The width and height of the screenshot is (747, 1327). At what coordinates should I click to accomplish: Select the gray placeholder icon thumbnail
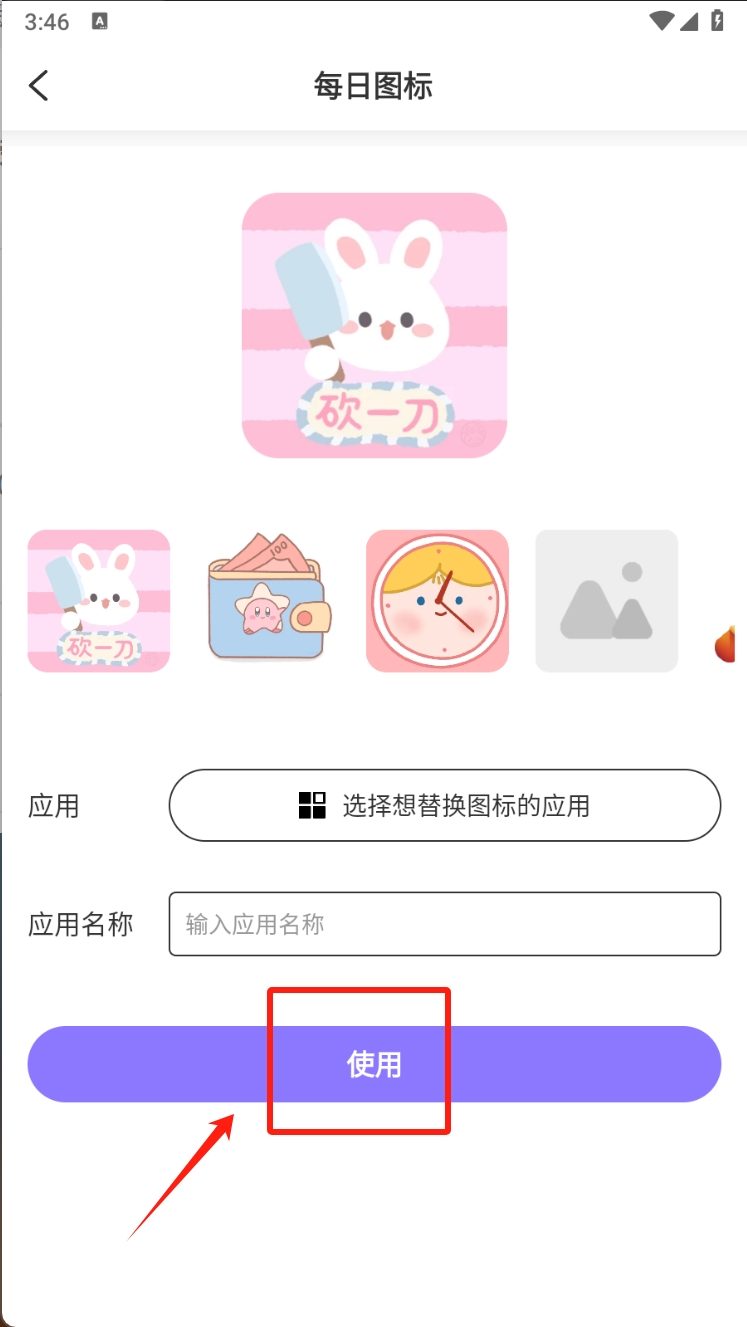(x=606, y=601)
